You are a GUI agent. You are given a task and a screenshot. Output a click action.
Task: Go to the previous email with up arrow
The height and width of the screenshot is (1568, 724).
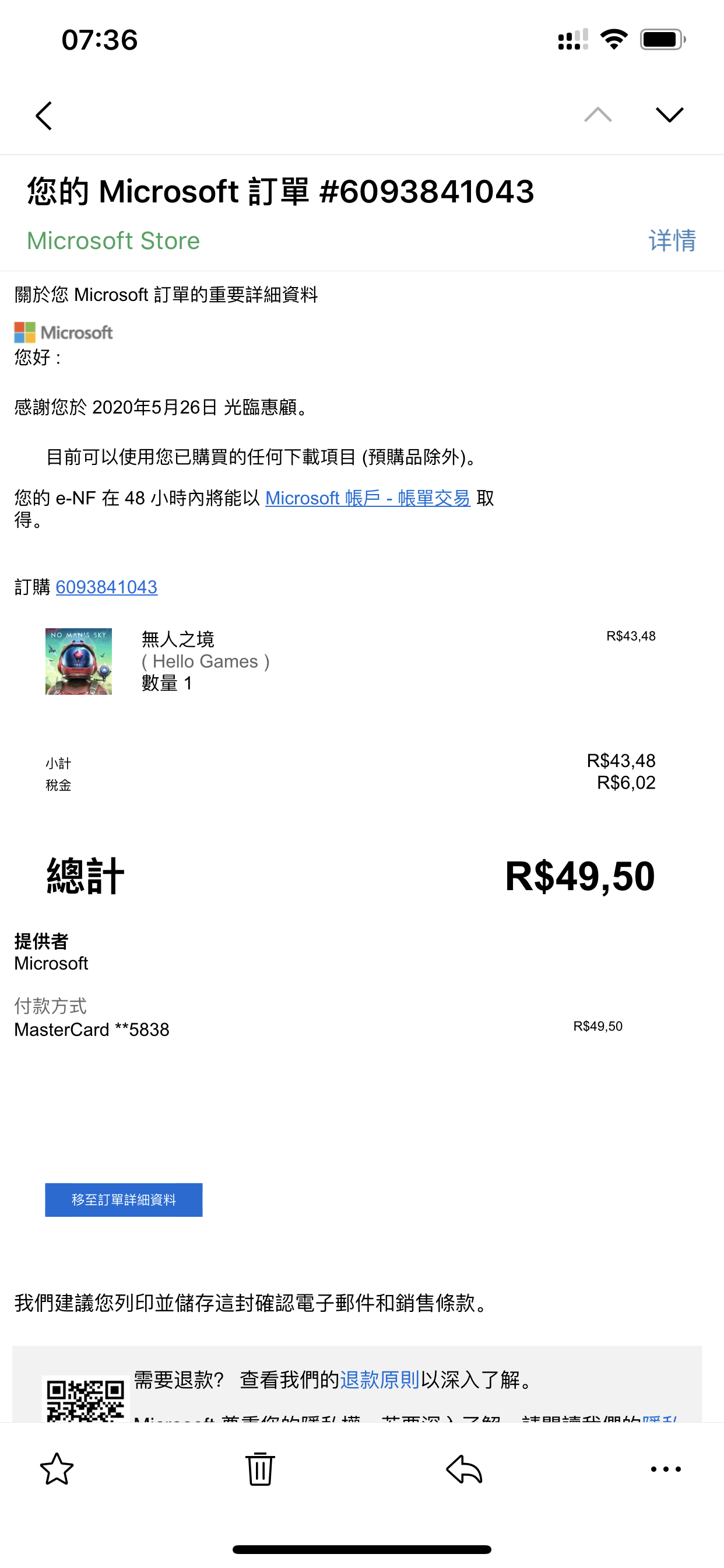click(598, 114)
